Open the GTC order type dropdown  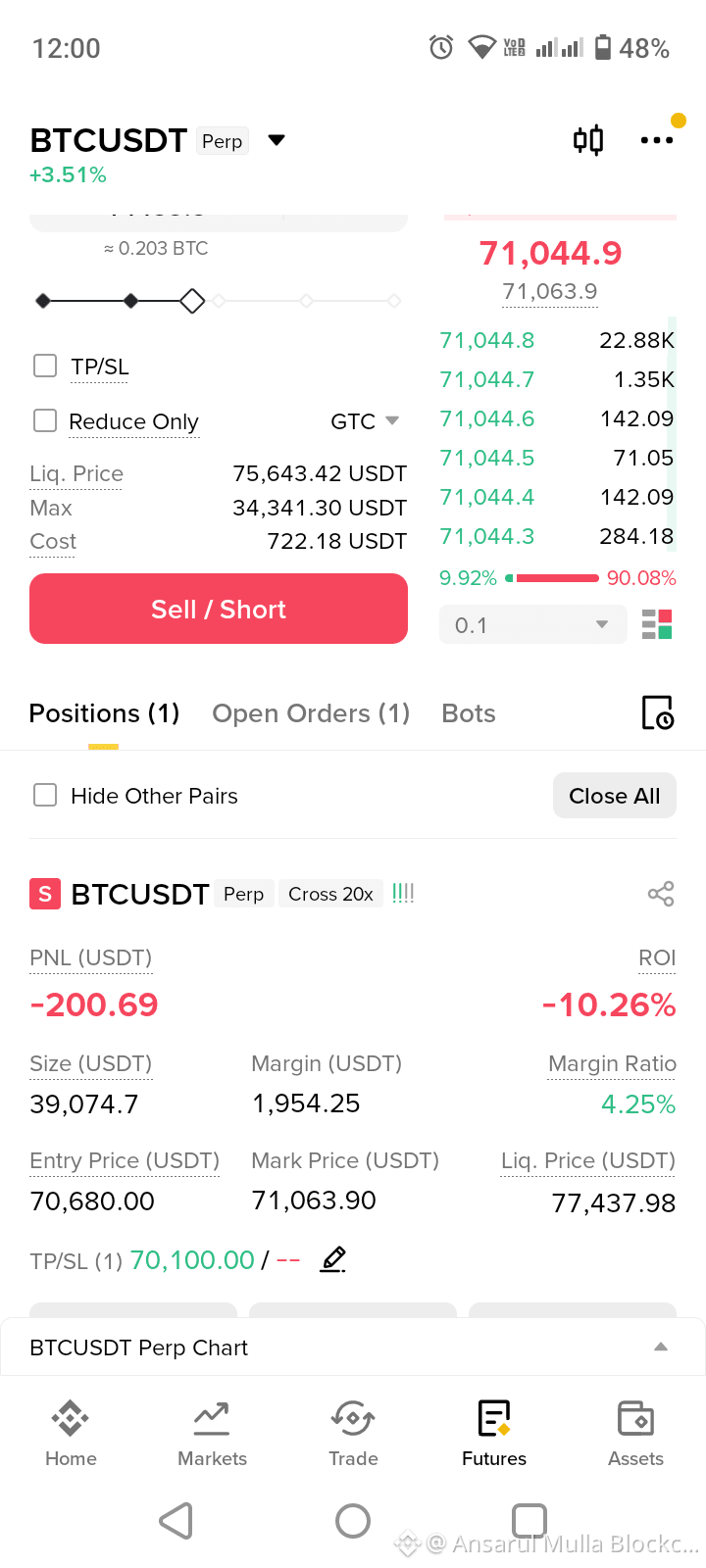[x=365, y=421]
